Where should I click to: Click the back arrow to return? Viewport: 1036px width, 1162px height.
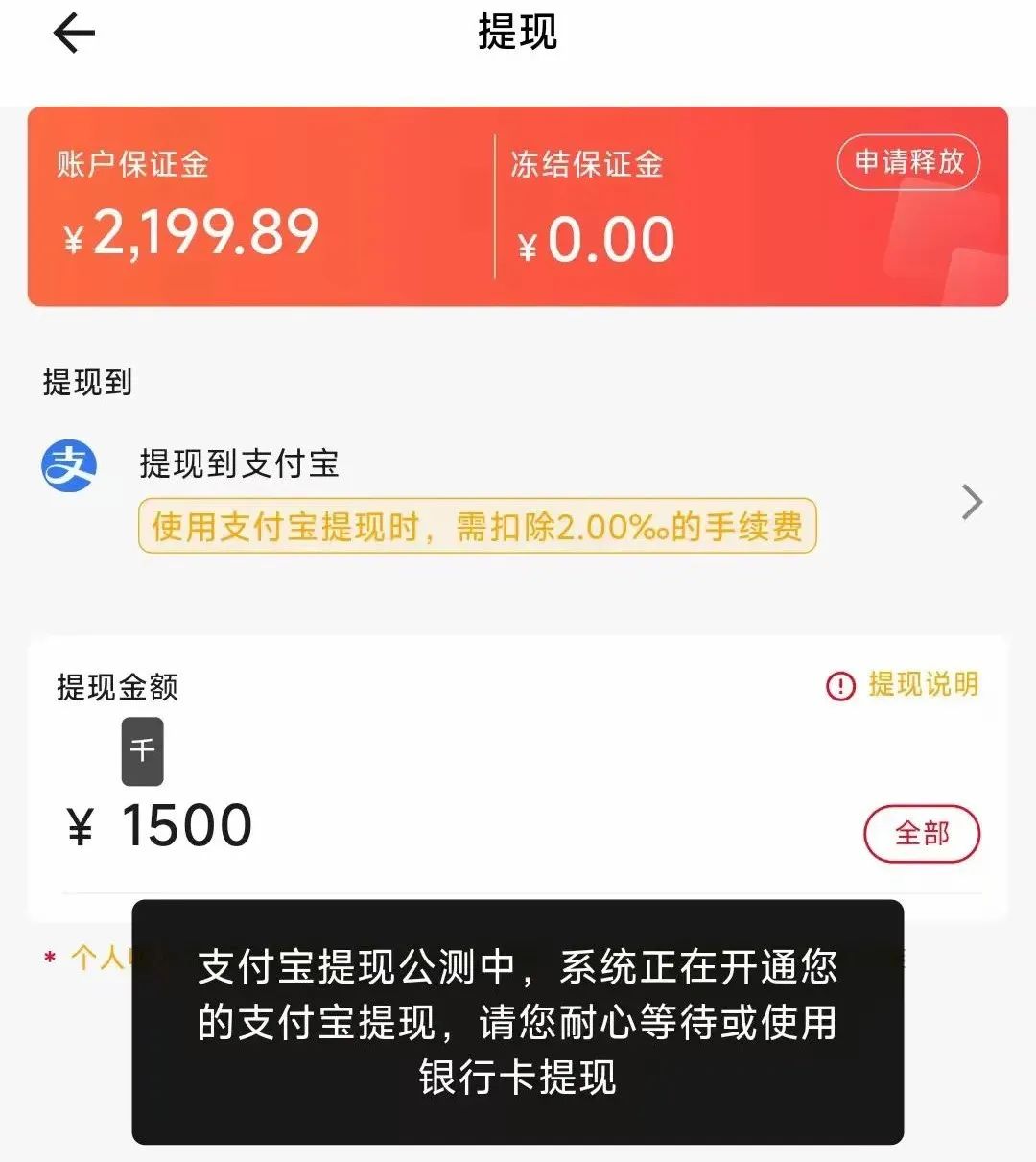click(72, 35)
